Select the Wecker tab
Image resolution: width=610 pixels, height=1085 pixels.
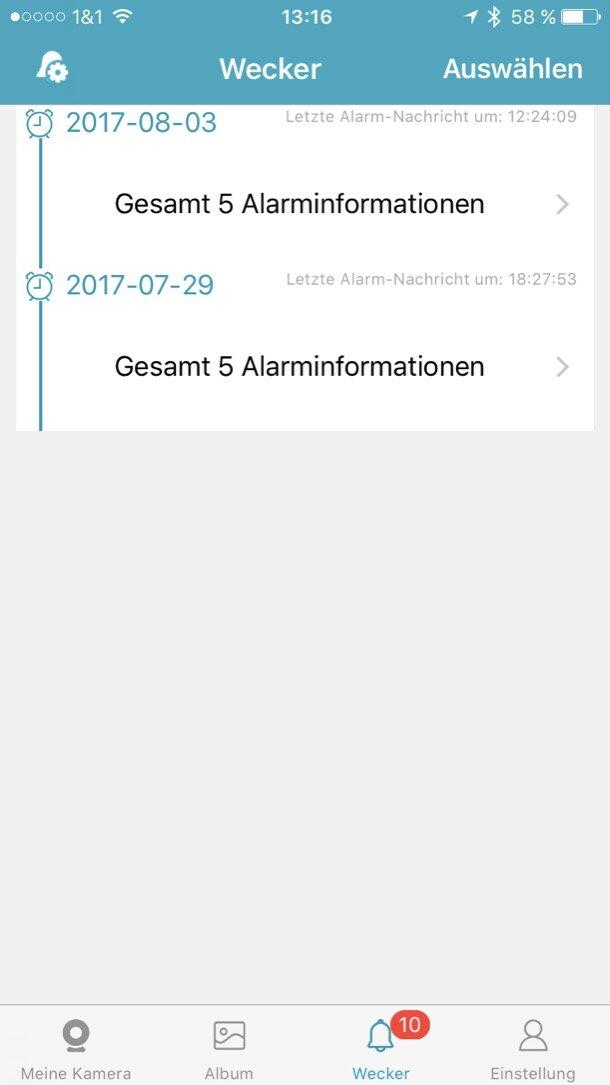click(381, 1047)
